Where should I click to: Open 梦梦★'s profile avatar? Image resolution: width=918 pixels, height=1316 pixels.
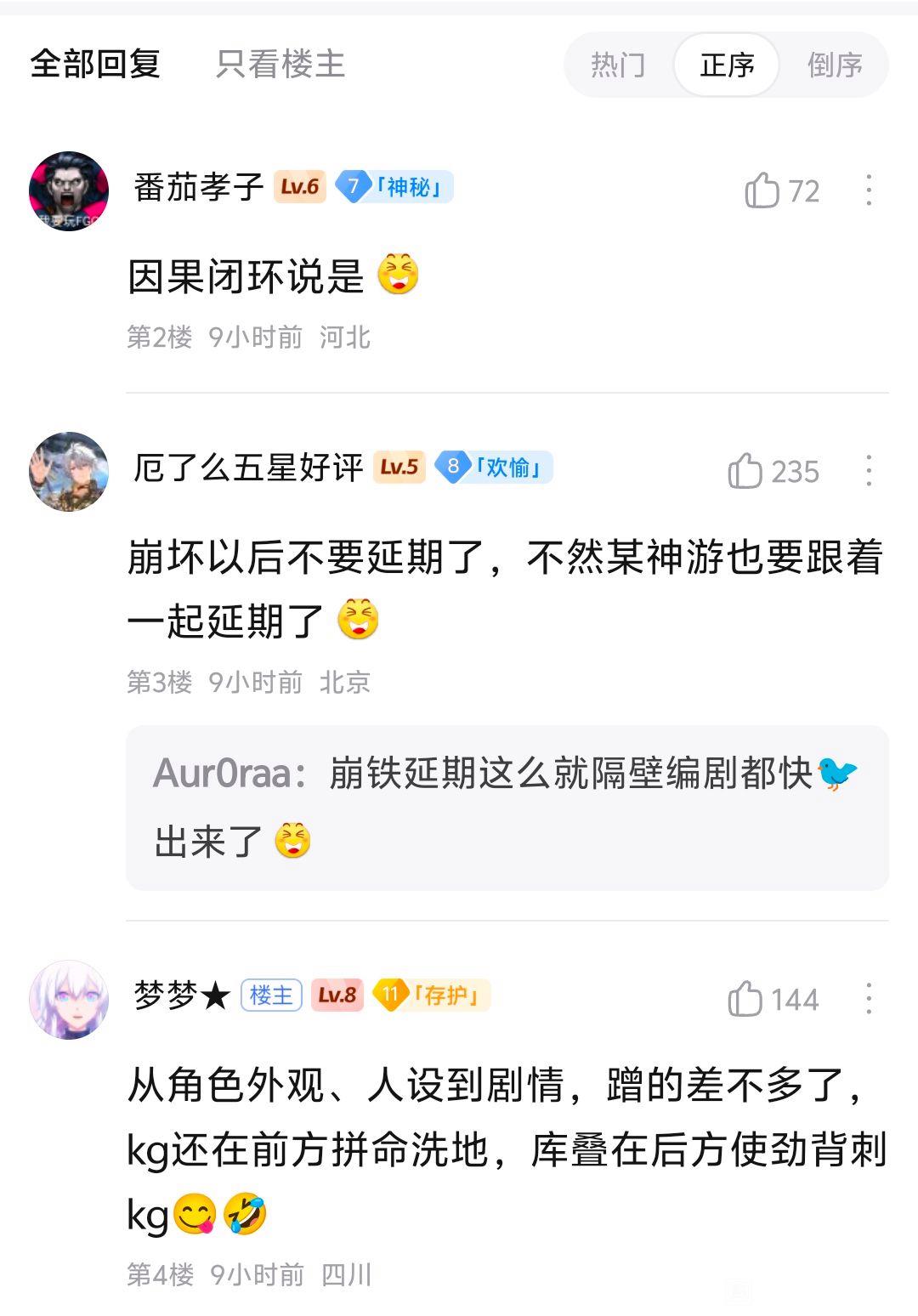[69, 1000]
